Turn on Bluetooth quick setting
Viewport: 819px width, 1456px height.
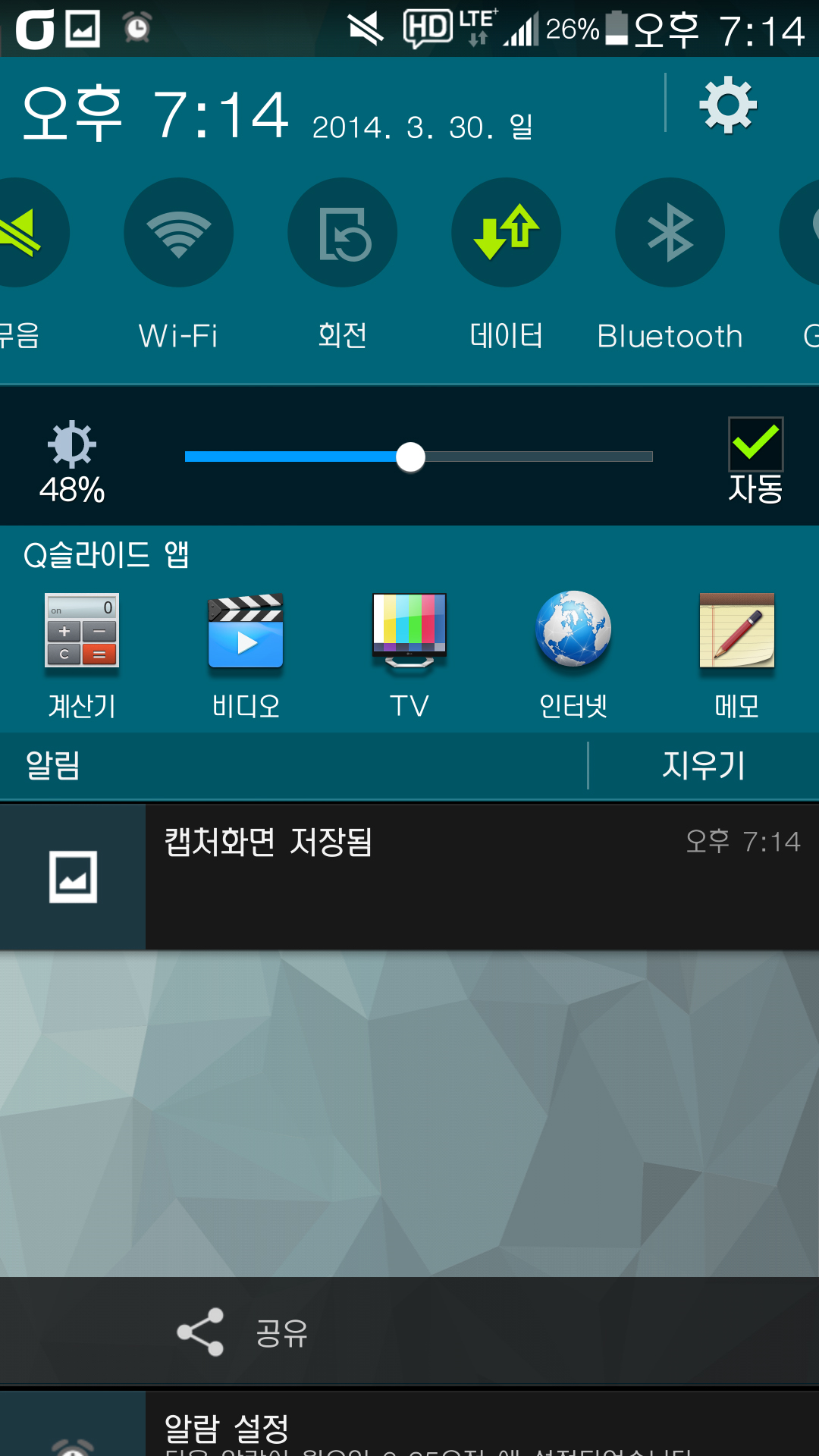tap(670, 233)
